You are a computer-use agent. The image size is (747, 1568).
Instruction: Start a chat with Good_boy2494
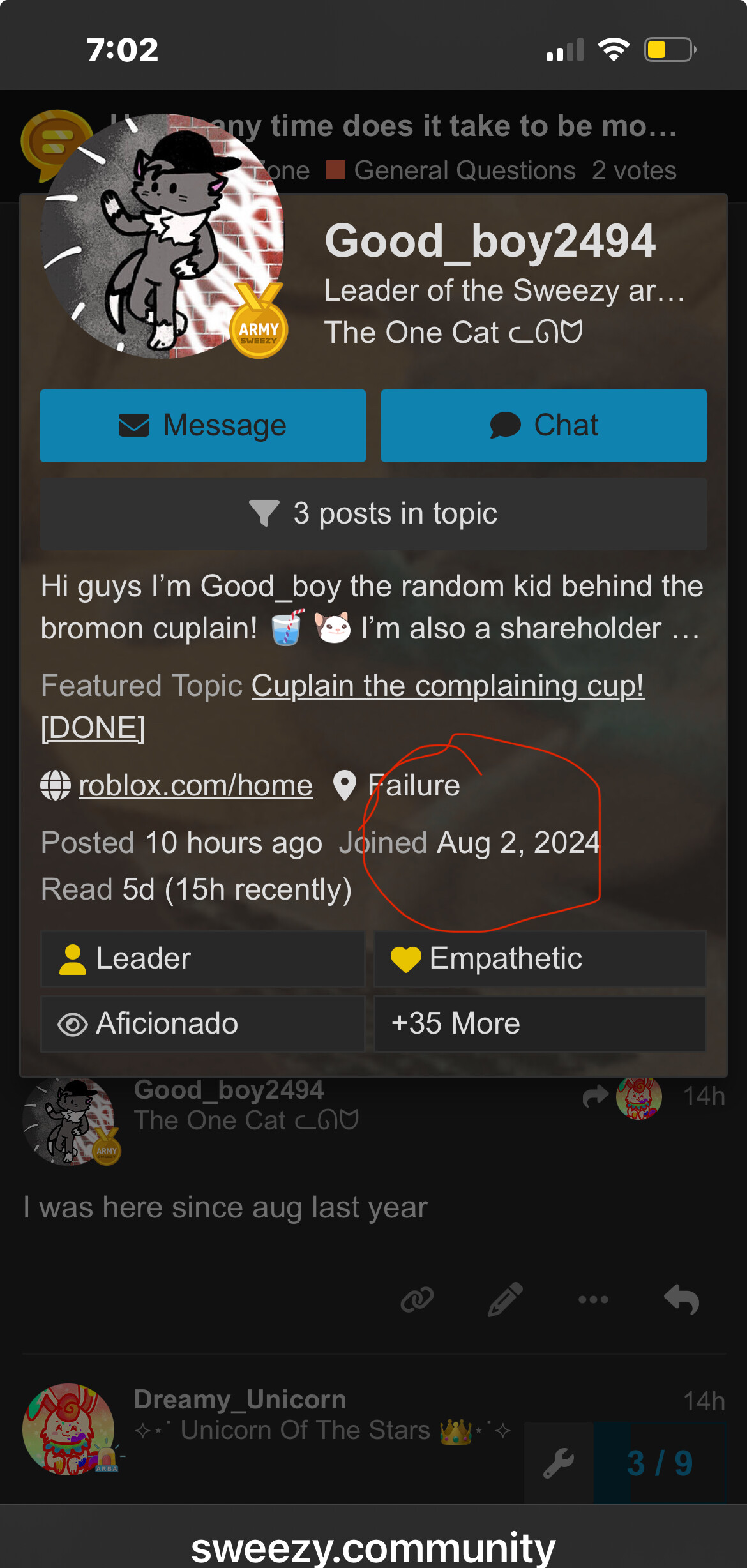tap(544, 425)
